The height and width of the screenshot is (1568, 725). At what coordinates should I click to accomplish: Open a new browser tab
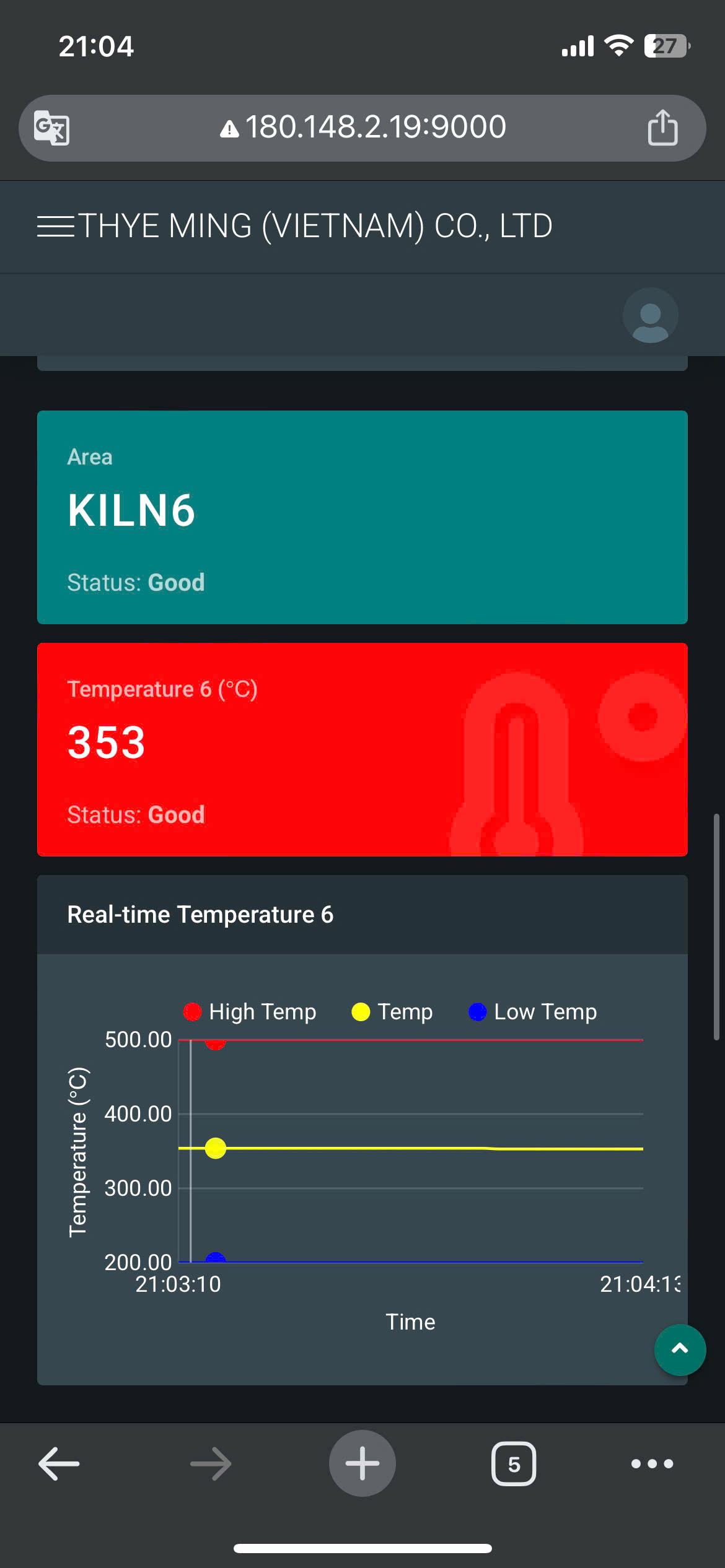click(362, 1464)
